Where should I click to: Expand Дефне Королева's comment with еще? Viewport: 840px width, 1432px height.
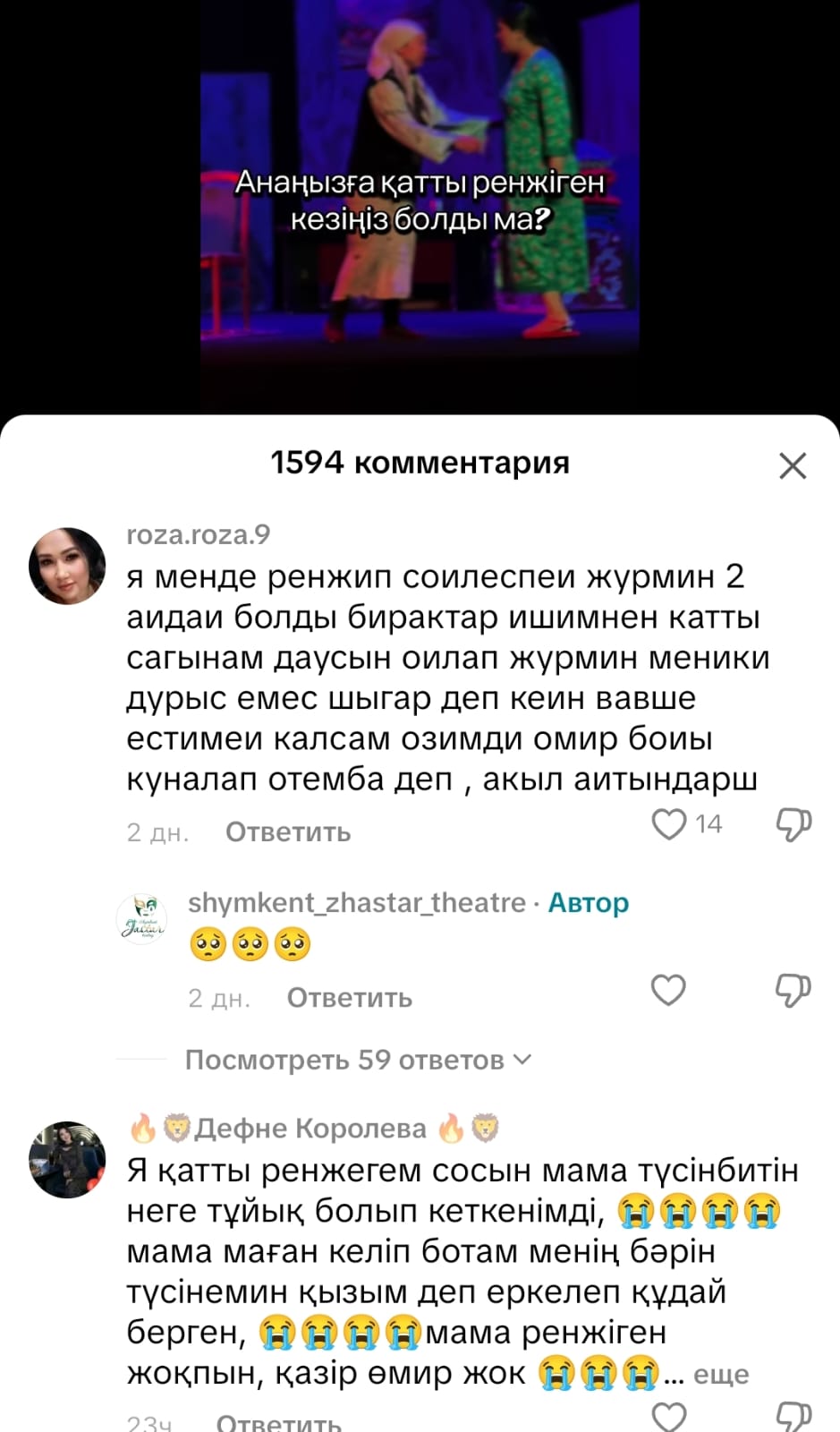[x=721, y=1375]
